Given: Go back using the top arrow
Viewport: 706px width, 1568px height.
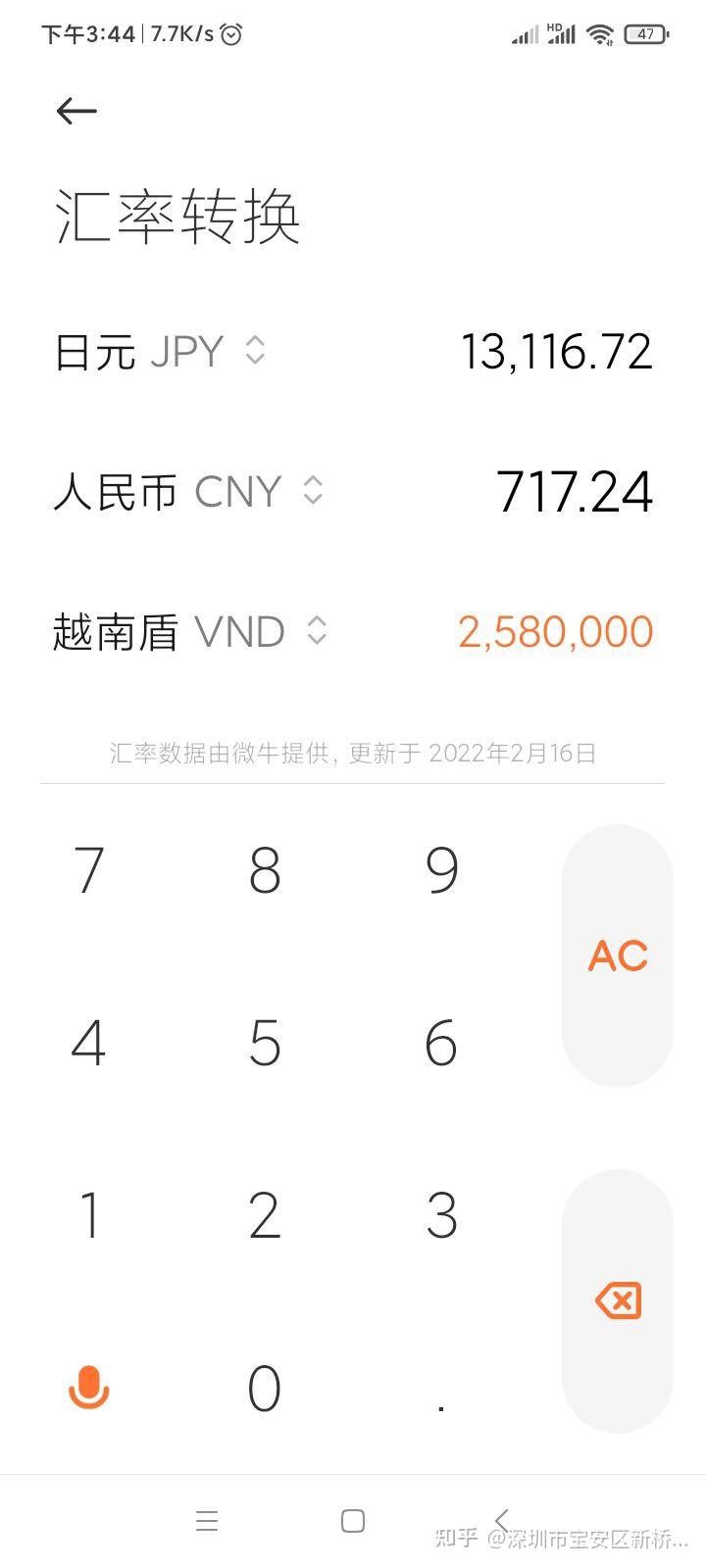Looking at the screenshot, I should pyautogui.click(x=76, y=111).
